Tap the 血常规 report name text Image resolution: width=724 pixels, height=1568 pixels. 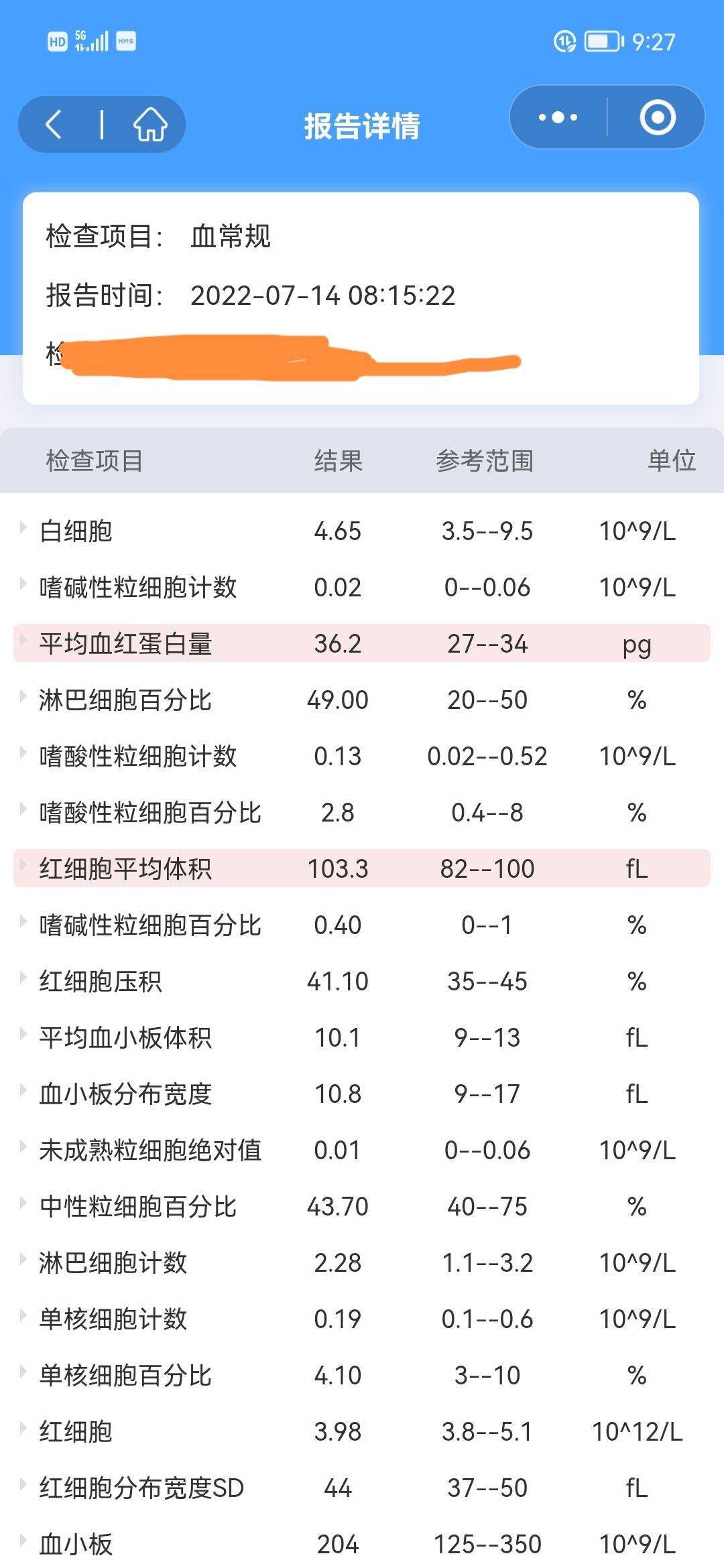[x=231, y=238]
